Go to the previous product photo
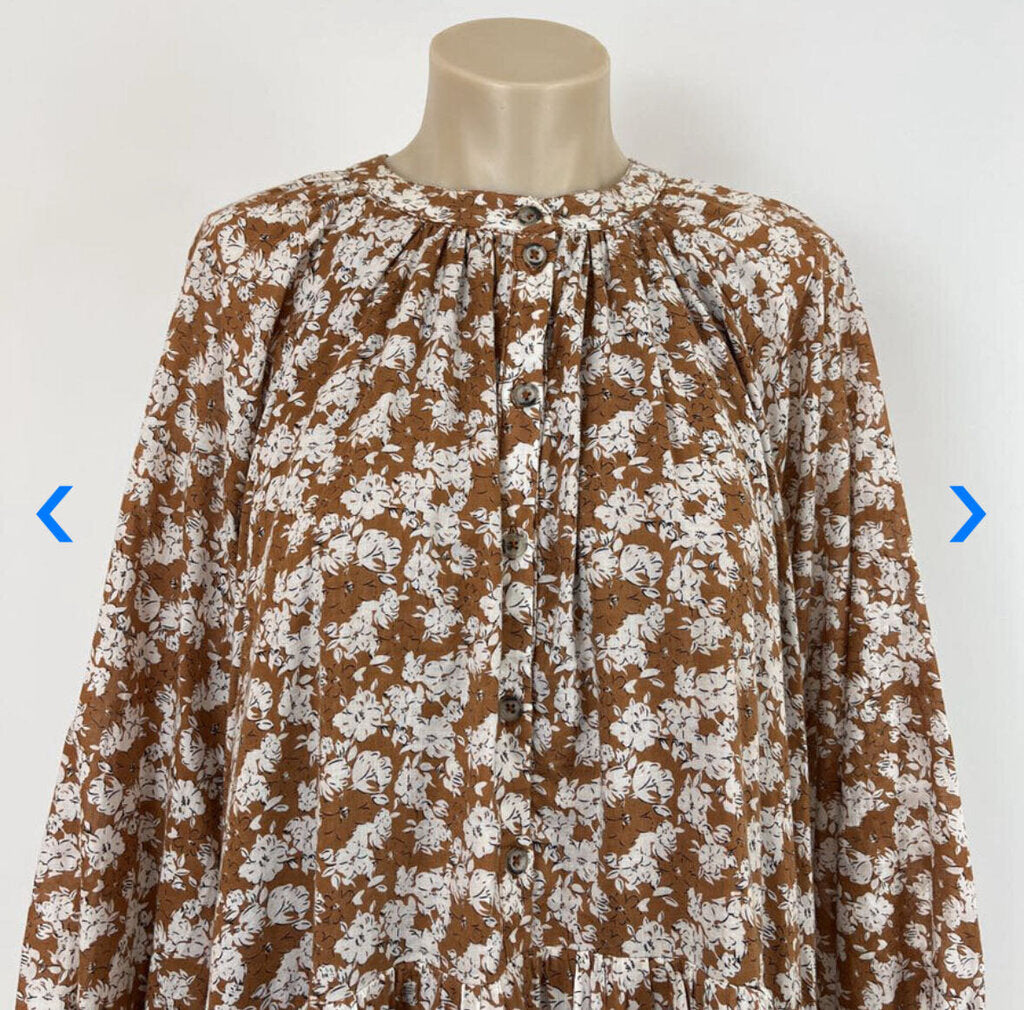This screenshot has width=1024, height=1010. (x=54, y=514)
